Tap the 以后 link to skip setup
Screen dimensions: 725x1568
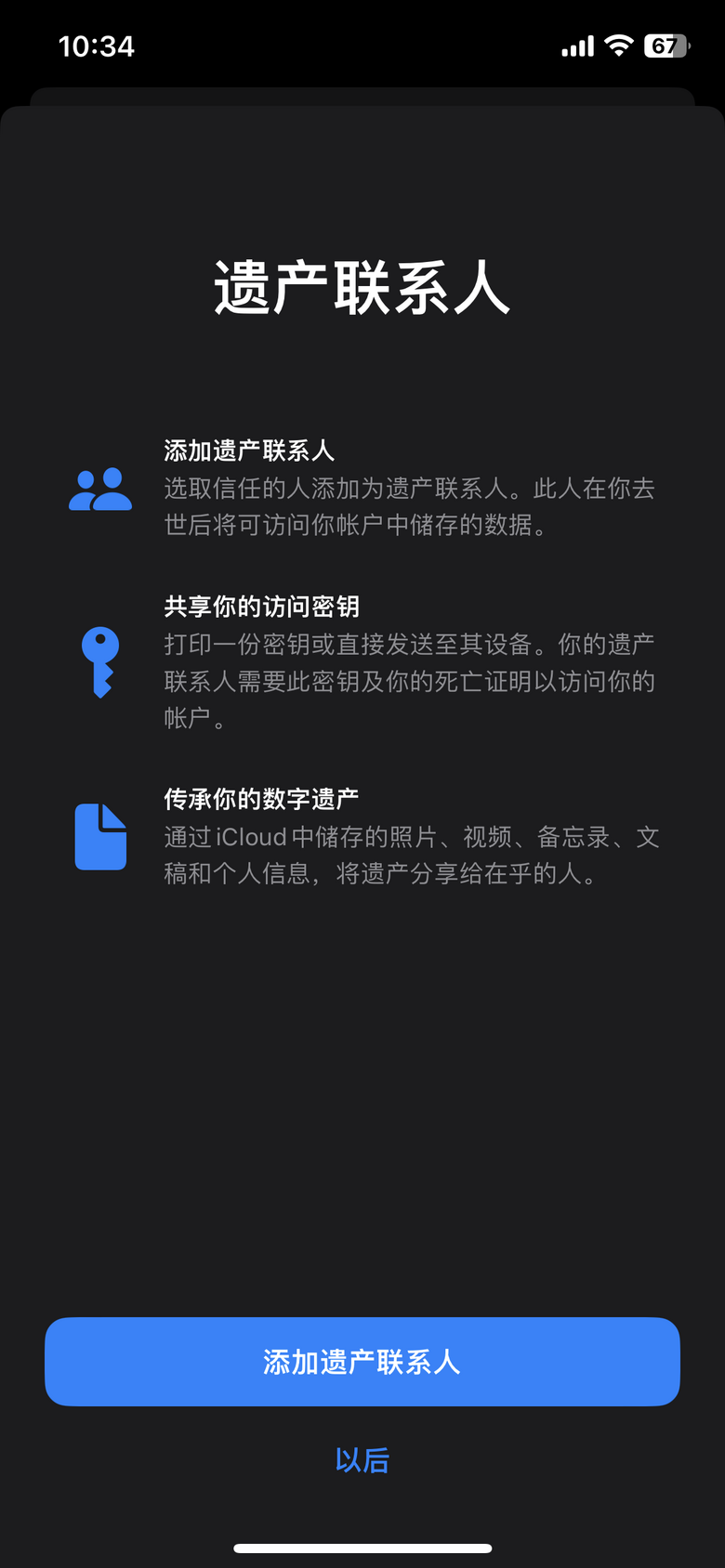(362, 1460)
